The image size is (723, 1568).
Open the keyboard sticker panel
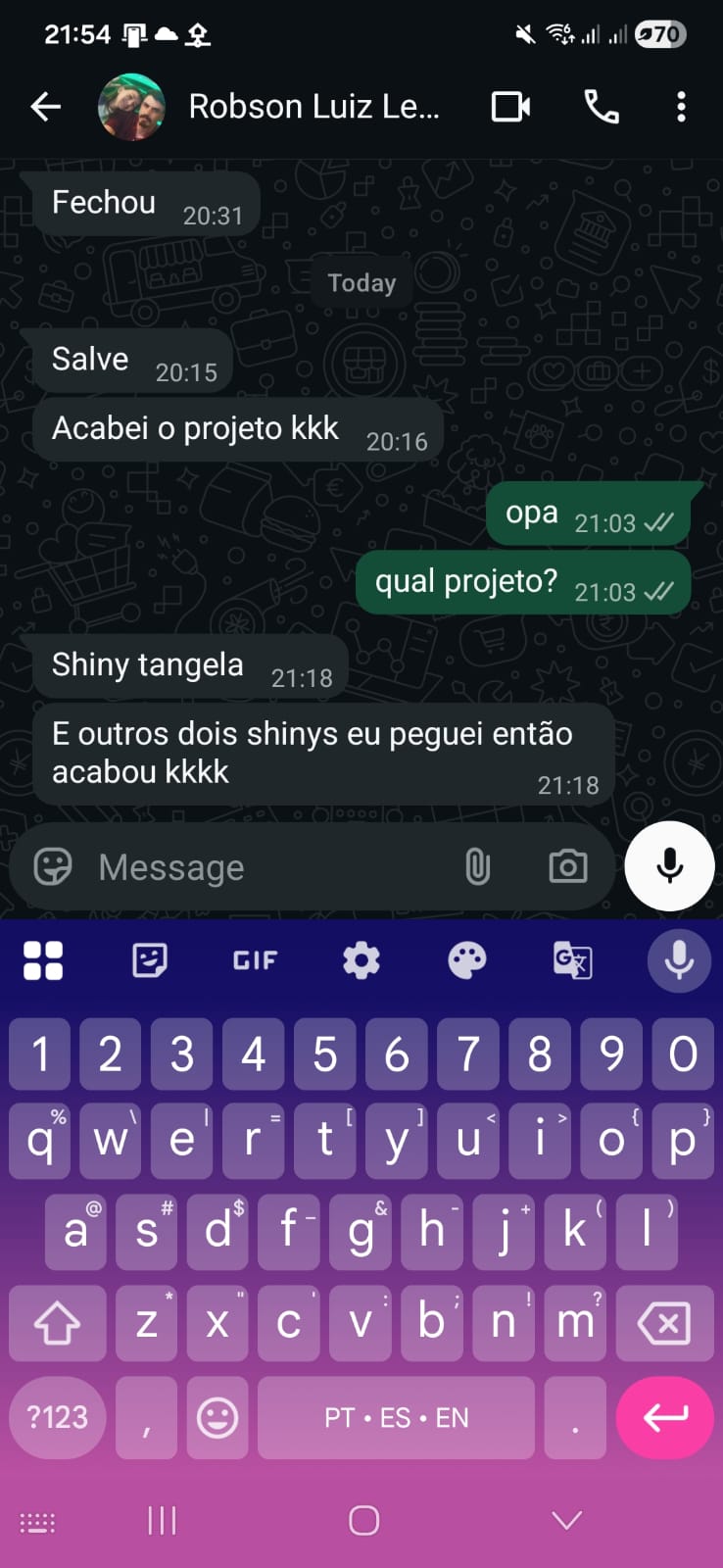pyautogui.click(x=149, y=960)
